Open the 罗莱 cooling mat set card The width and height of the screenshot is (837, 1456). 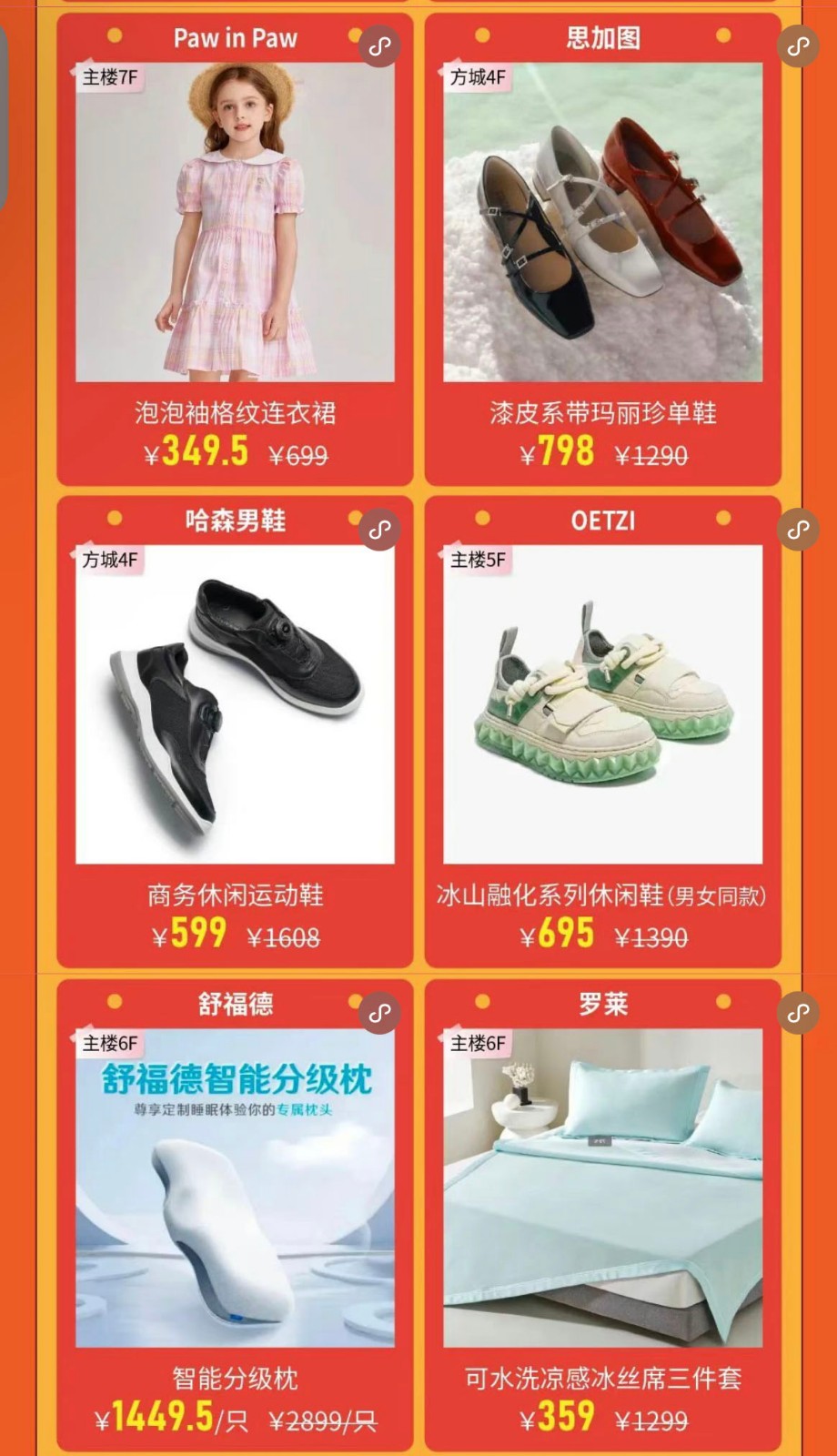(602, 1188)
